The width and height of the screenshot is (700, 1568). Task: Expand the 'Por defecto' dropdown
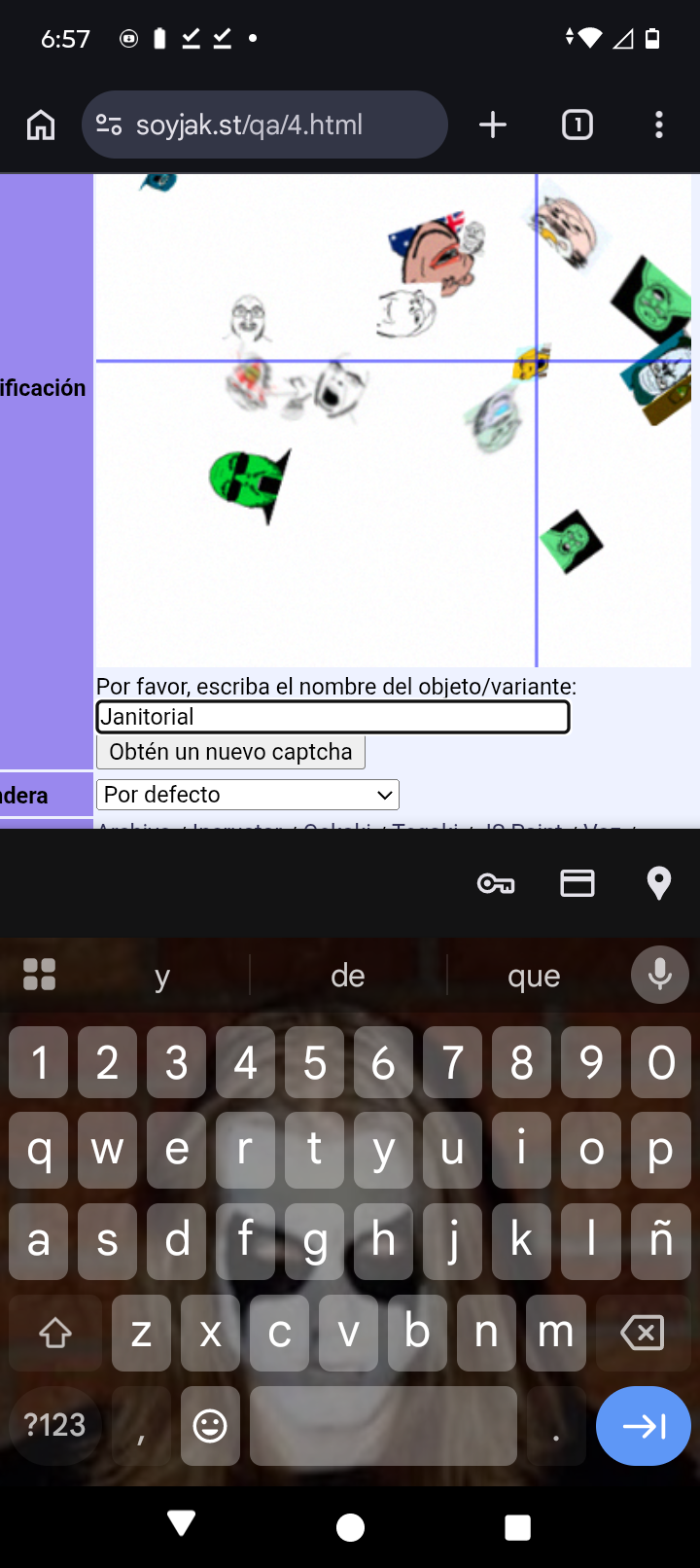[248, 795]
